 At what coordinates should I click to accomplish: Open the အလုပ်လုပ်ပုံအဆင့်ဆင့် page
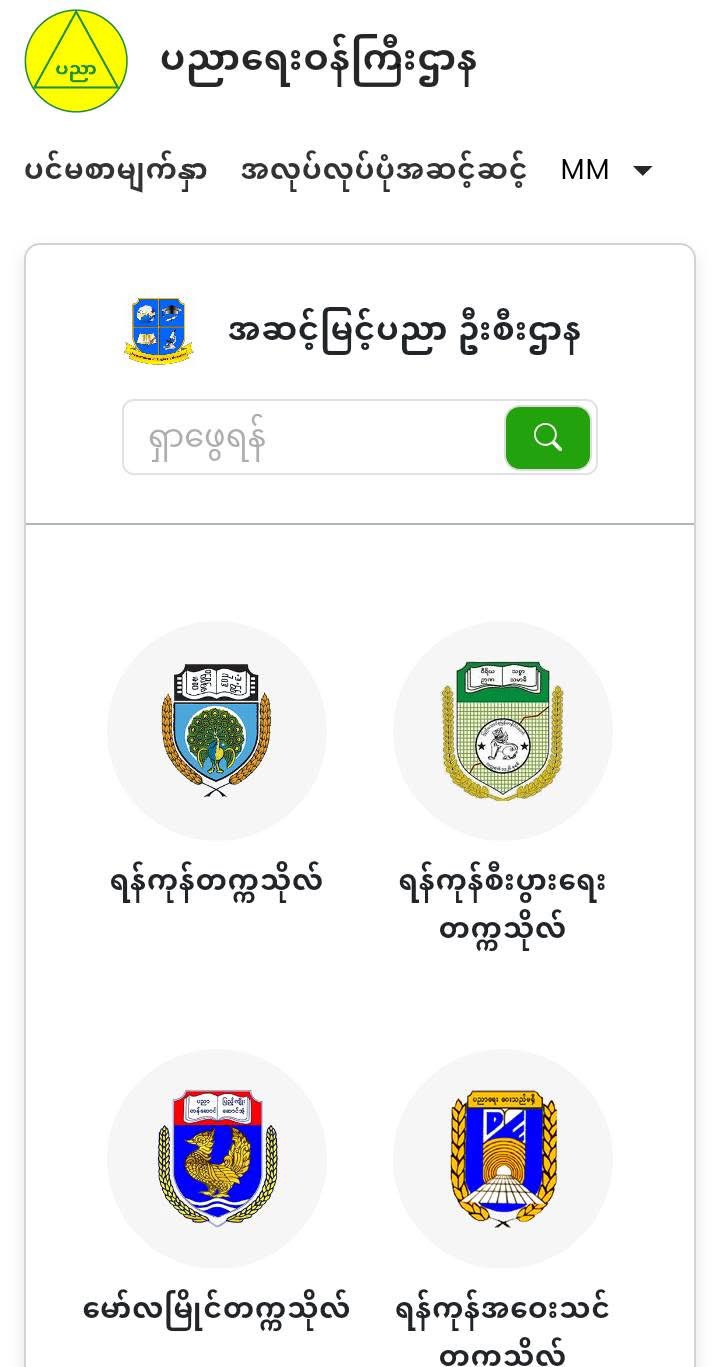pyautogui.click(x=384, y=170)
